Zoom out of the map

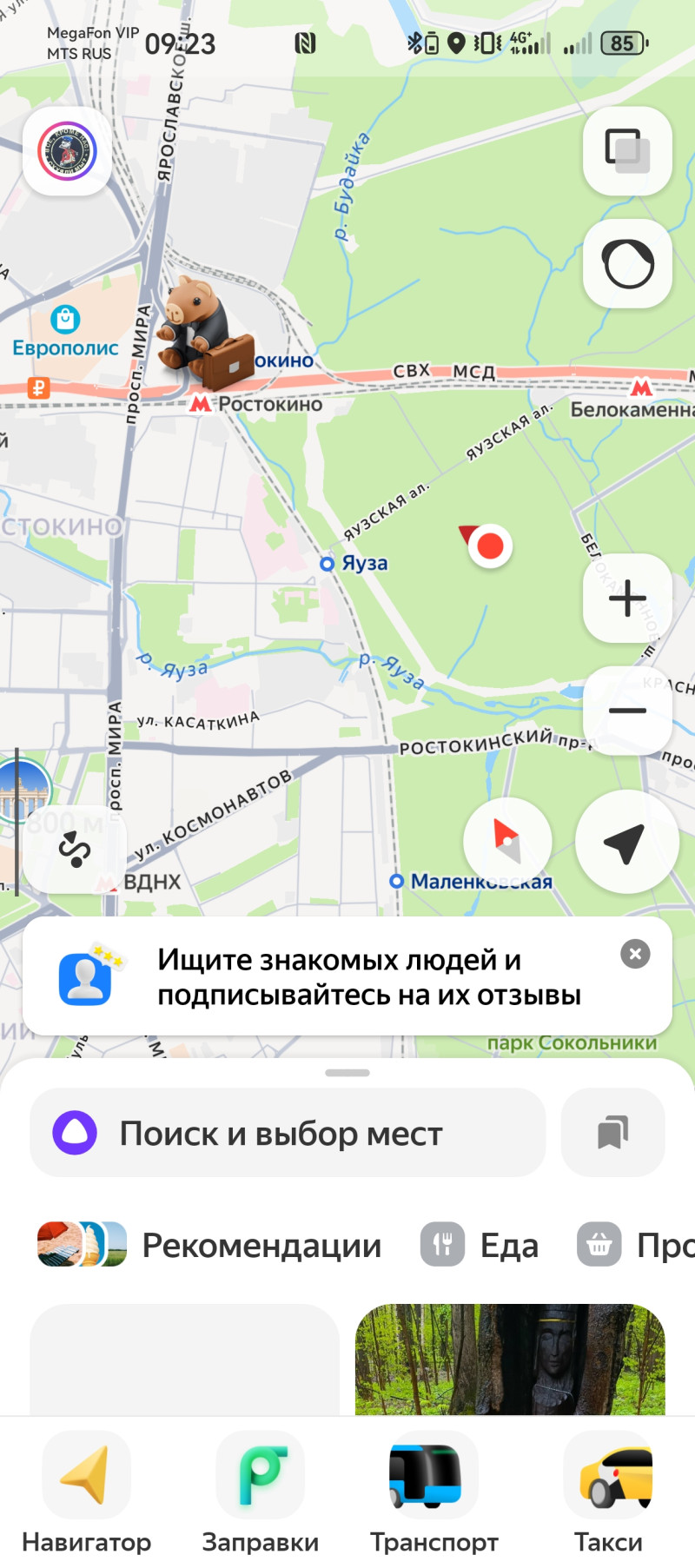click(x=626, y=711)
